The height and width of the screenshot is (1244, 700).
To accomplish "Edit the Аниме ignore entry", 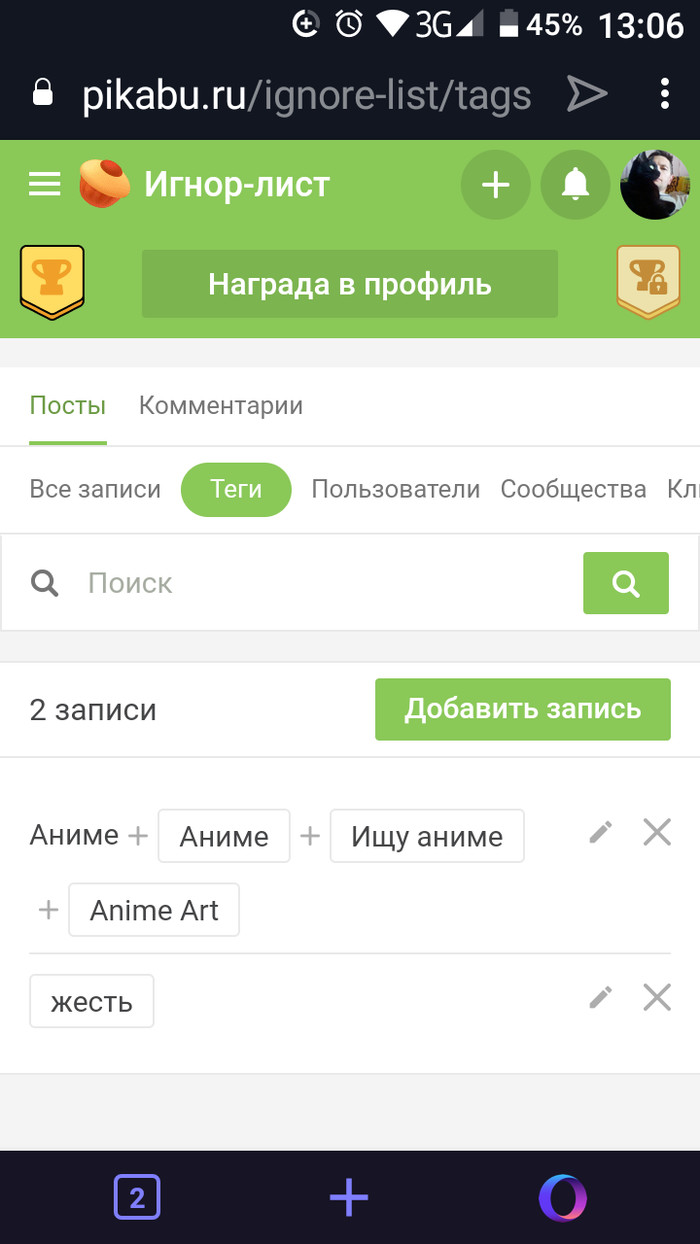I will click(600, 832).
